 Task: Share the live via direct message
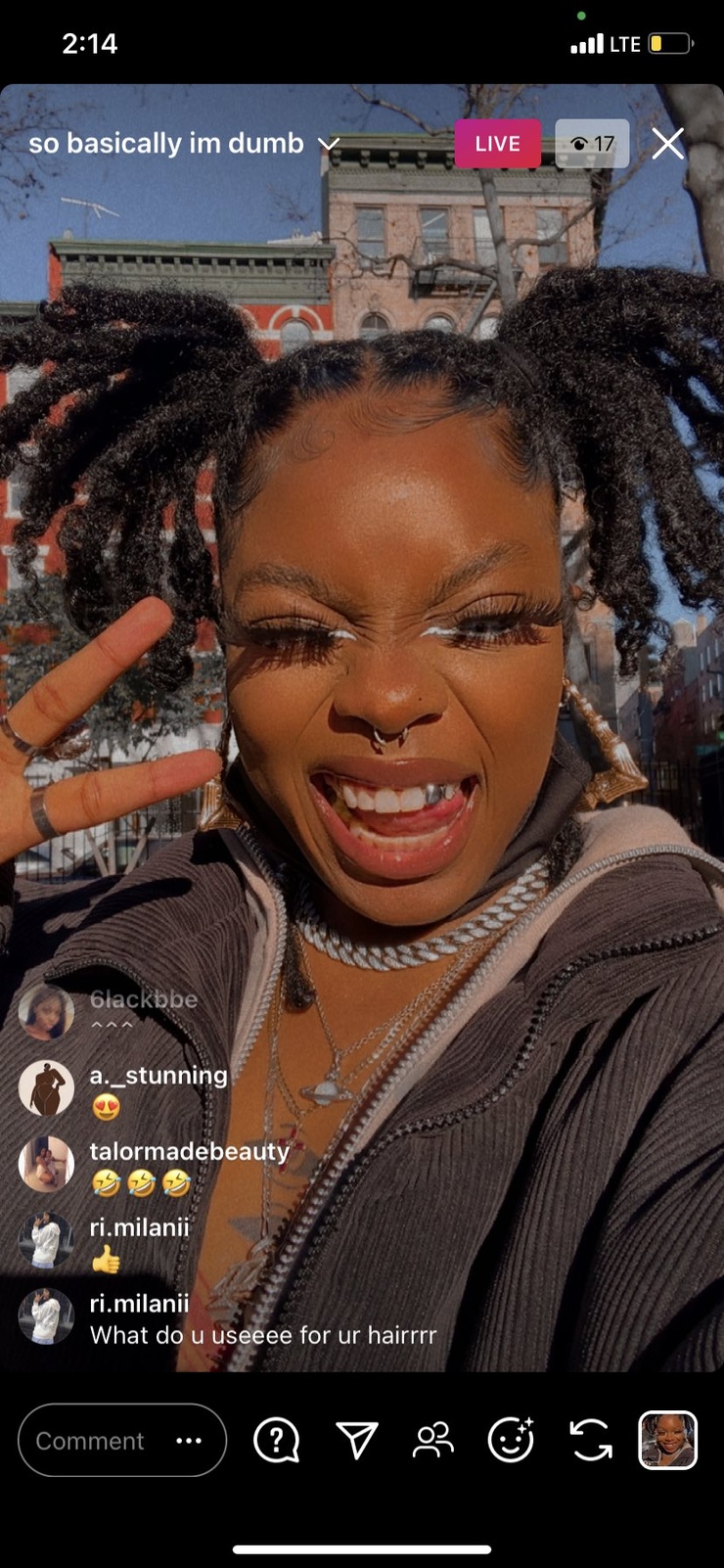point(357,1440)
